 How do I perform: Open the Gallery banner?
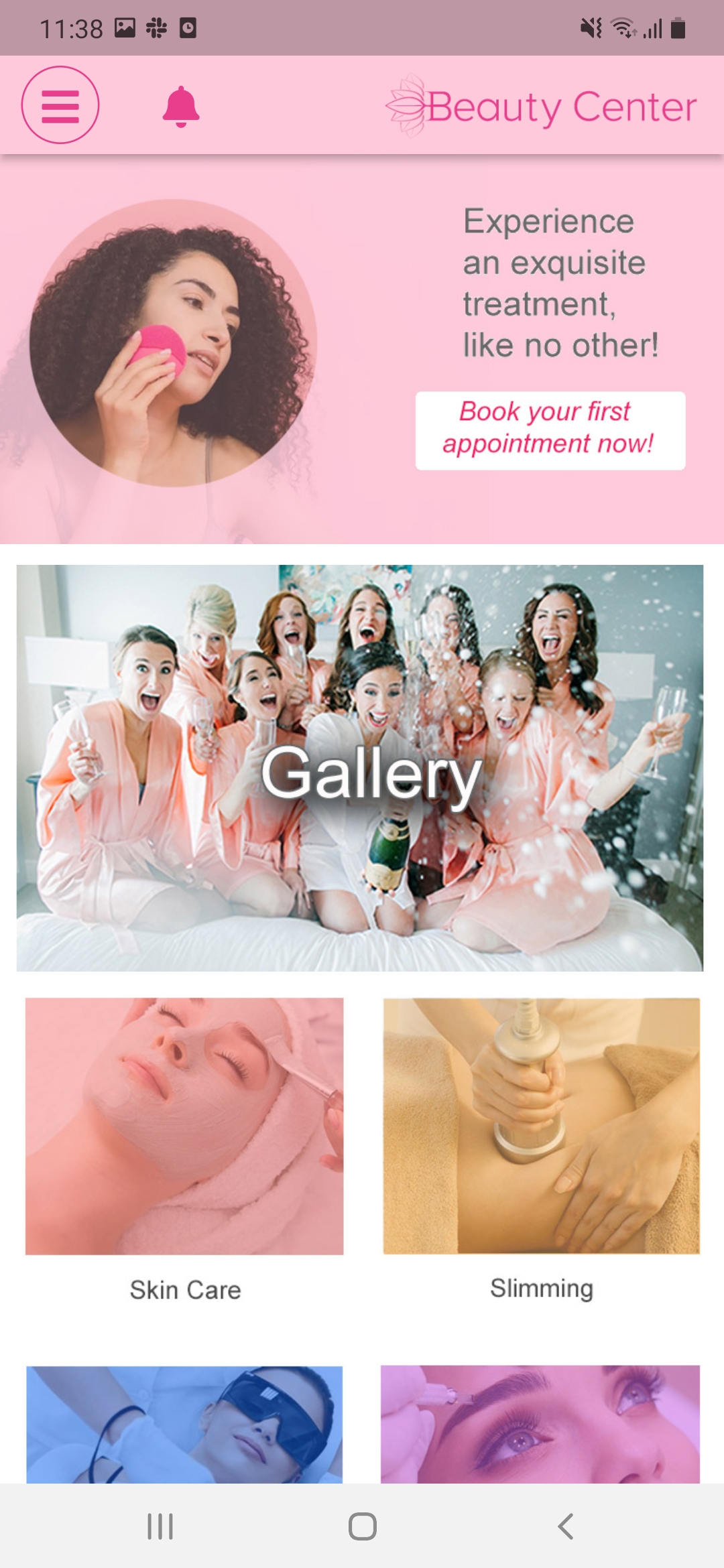(360, 768)
